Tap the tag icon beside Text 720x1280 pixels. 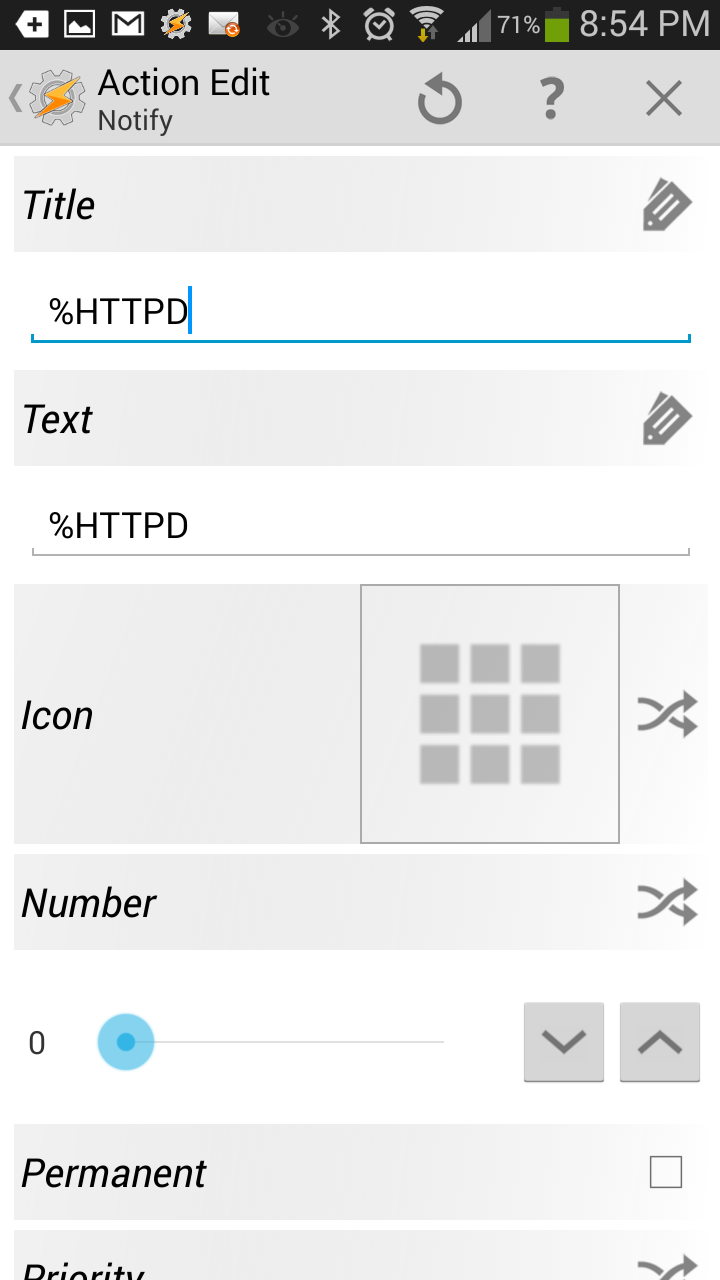pos(667,419)
